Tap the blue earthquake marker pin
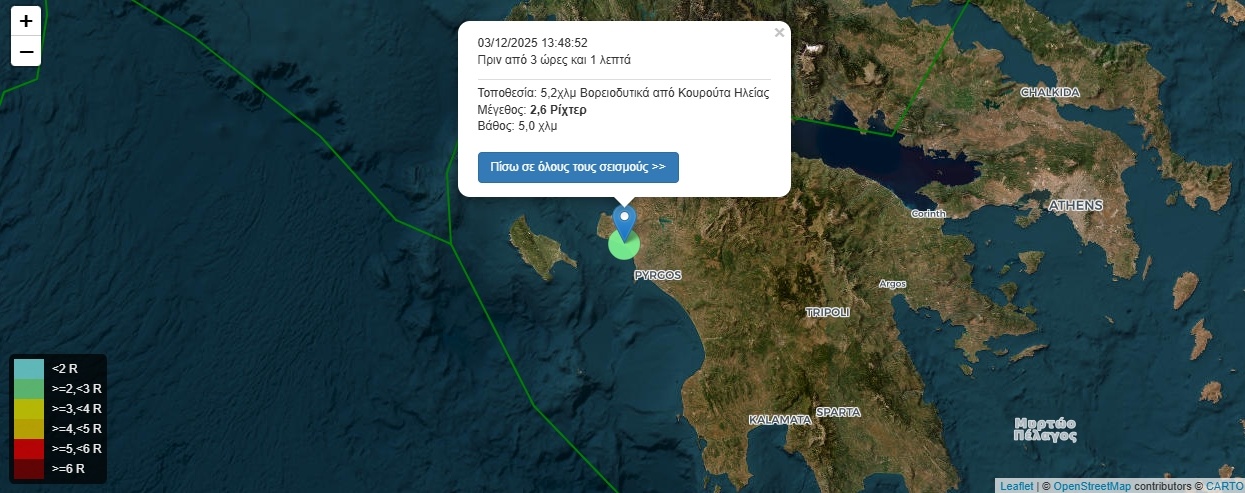The height and width of the screenshot is (493, 1245). (x=625, y=219)
